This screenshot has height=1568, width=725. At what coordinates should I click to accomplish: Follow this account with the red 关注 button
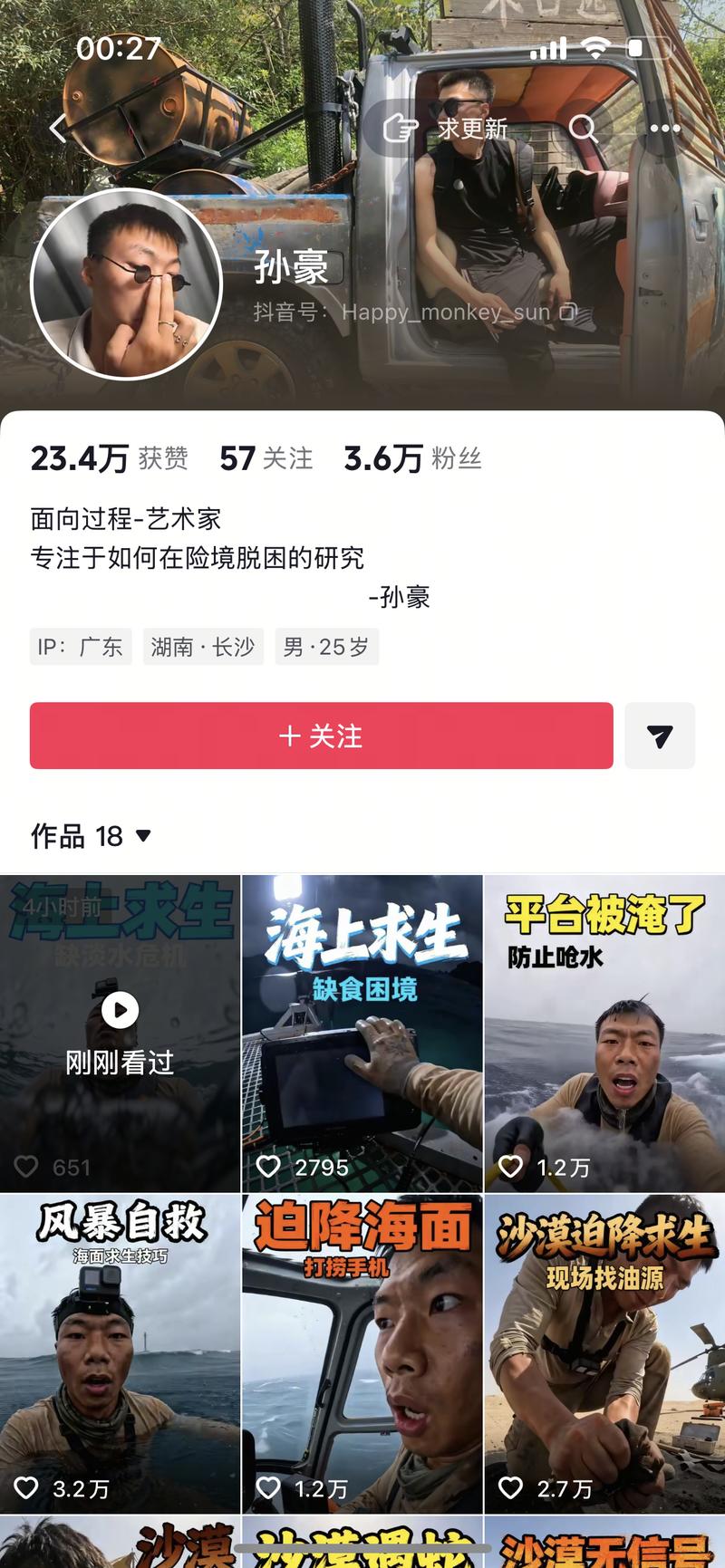[321, 736]
